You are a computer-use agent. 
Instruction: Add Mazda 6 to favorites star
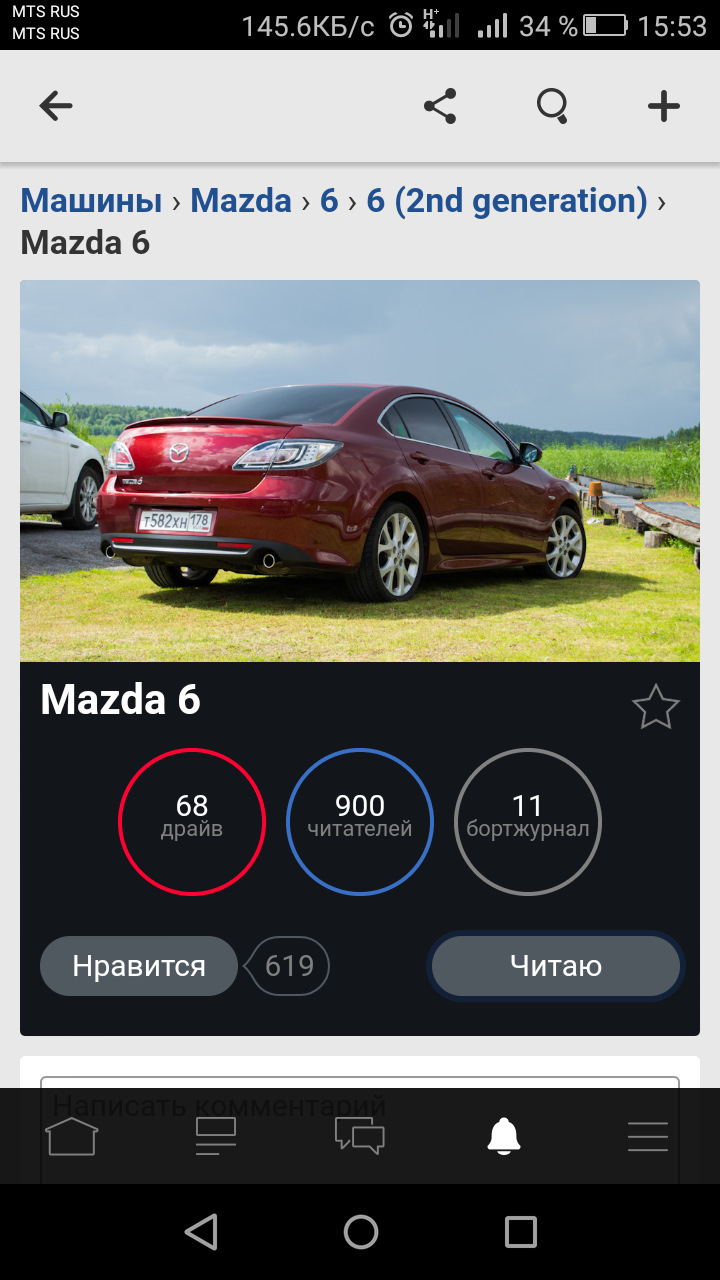[656, 707]
